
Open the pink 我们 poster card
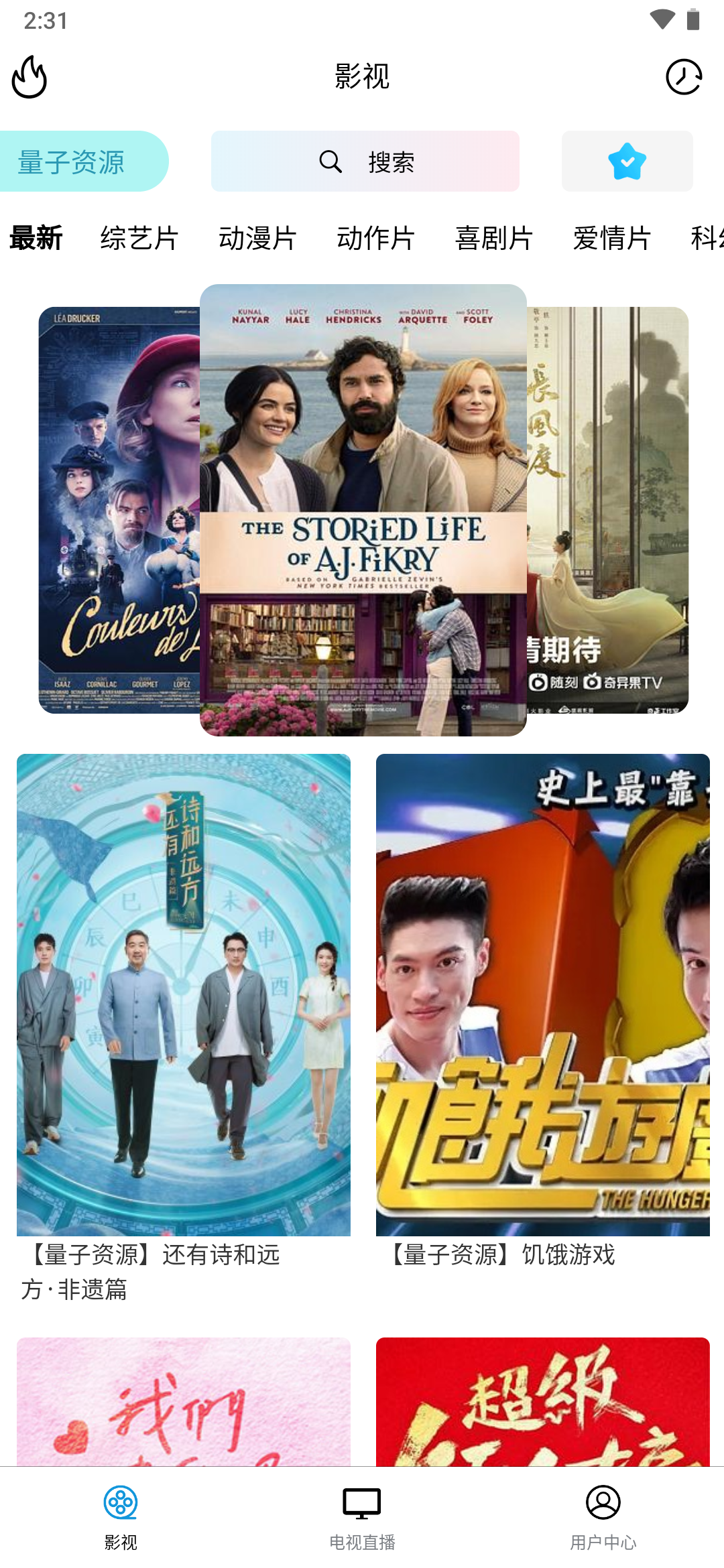(183, 1400)
